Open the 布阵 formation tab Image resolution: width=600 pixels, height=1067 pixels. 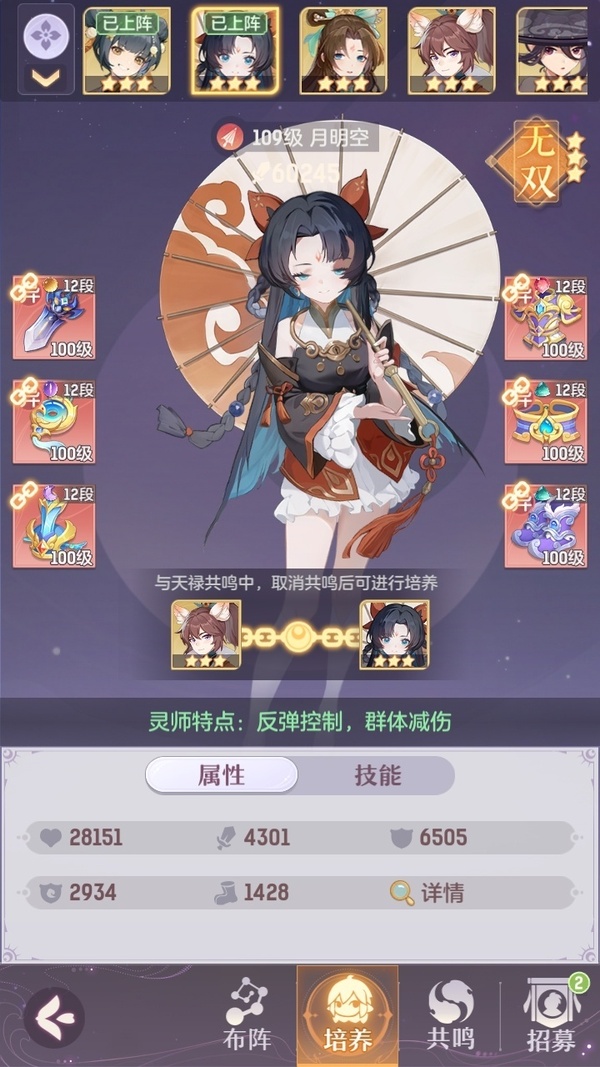pos(248,1014)
